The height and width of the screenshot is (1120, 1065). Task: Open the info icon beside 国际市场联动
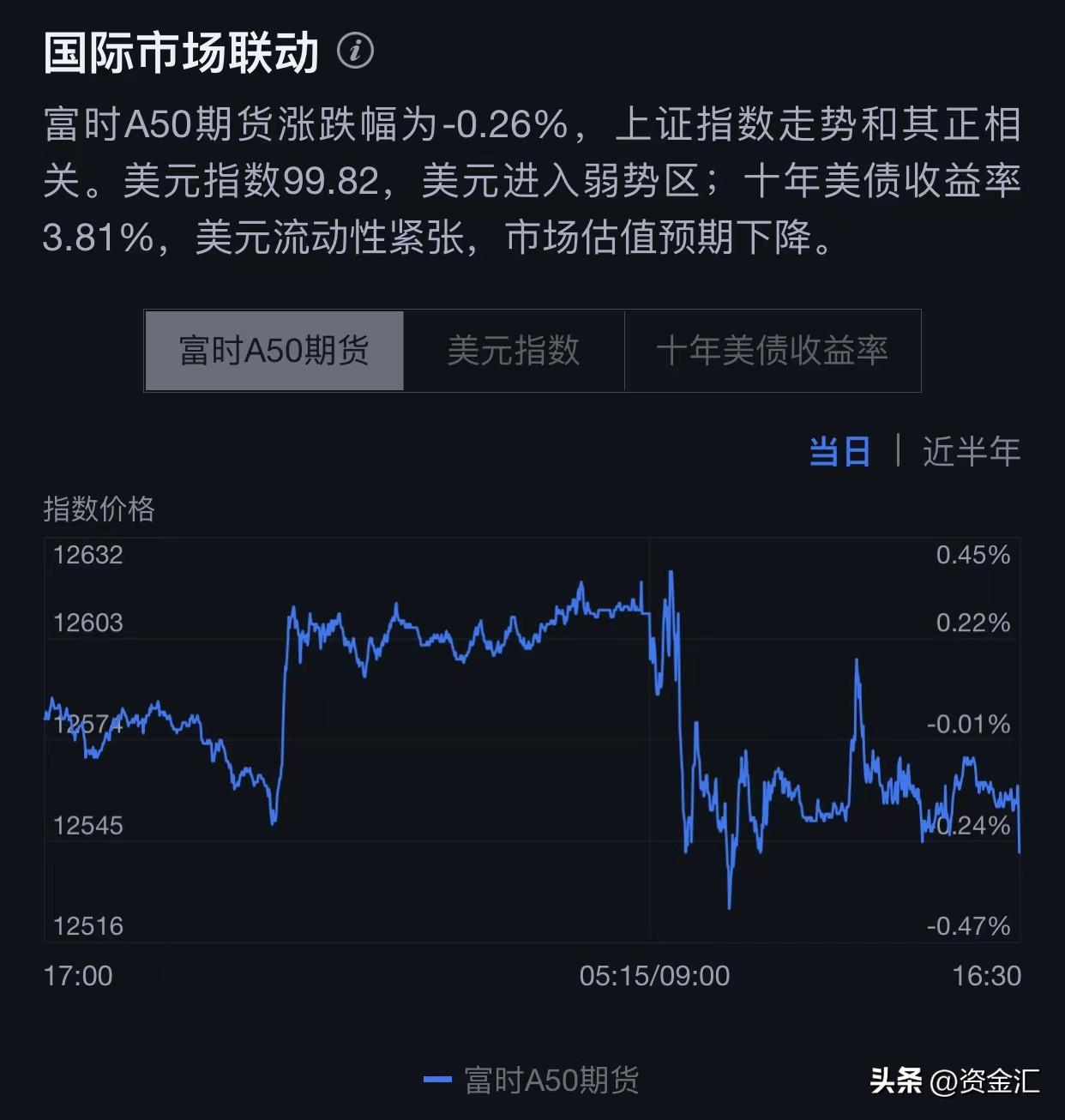tap(355, 51)
